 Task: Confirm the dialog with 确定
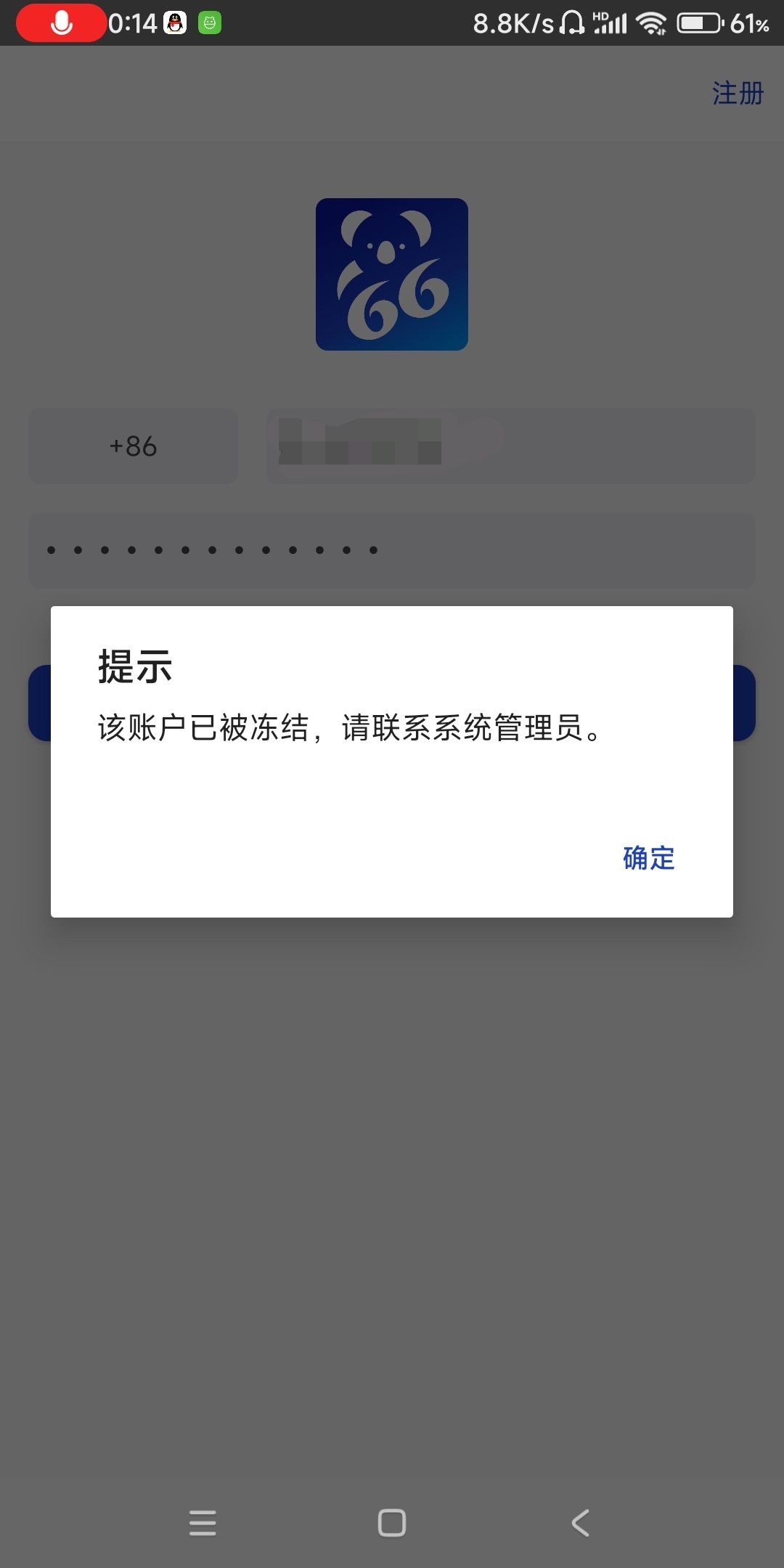click(x=648, y=858)
